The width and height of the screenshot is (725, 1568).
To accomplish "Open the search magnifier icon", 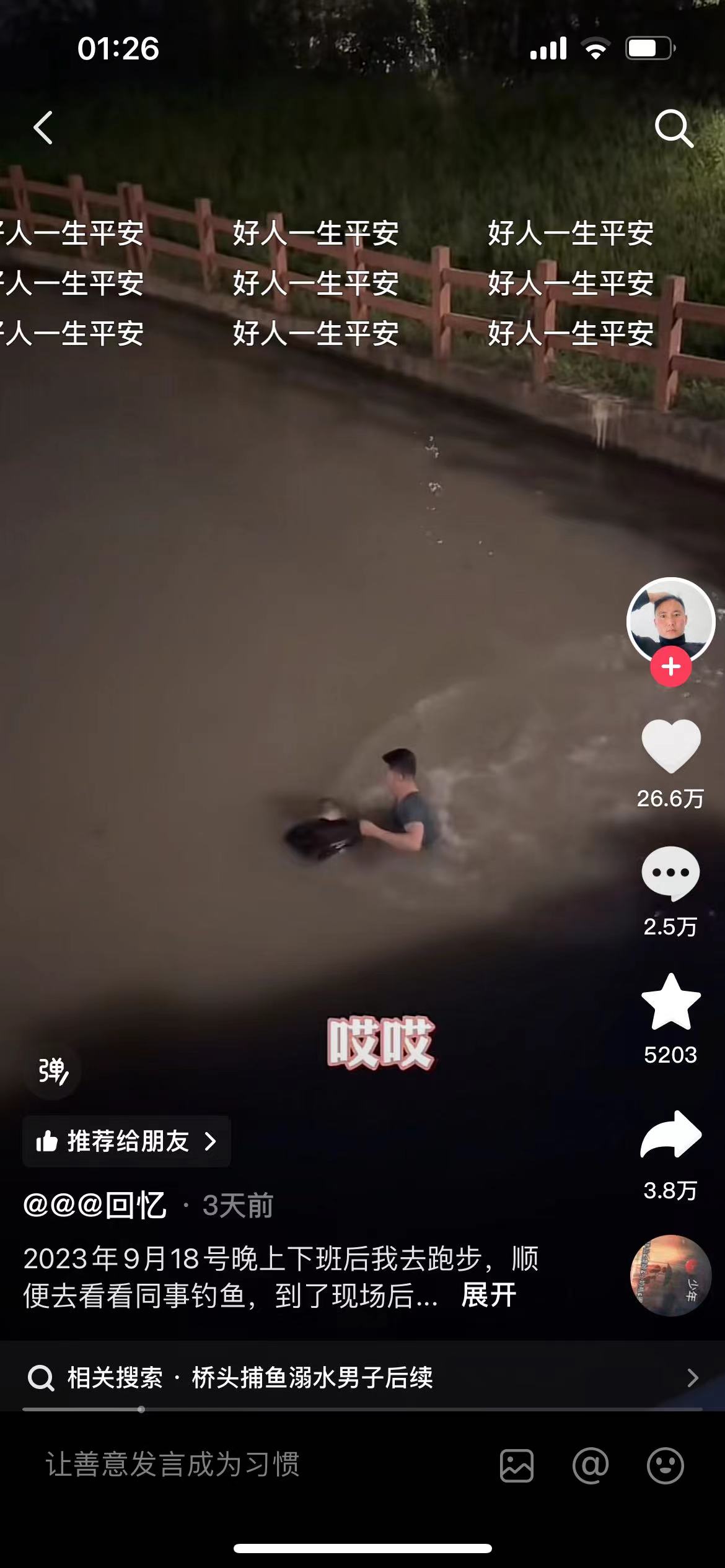I will (673, 128).
